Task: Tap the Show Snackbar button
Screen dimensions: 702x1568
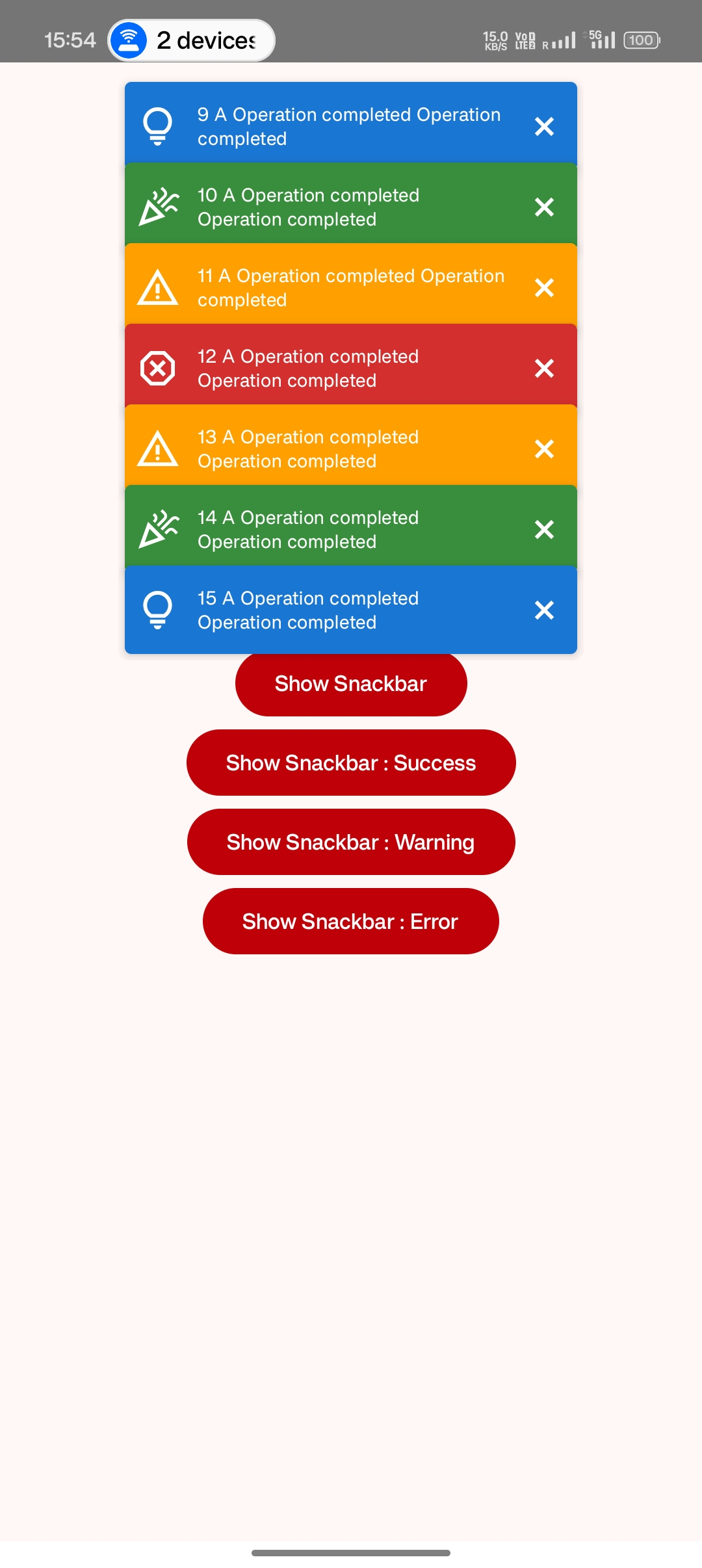Action: [351, 685]
